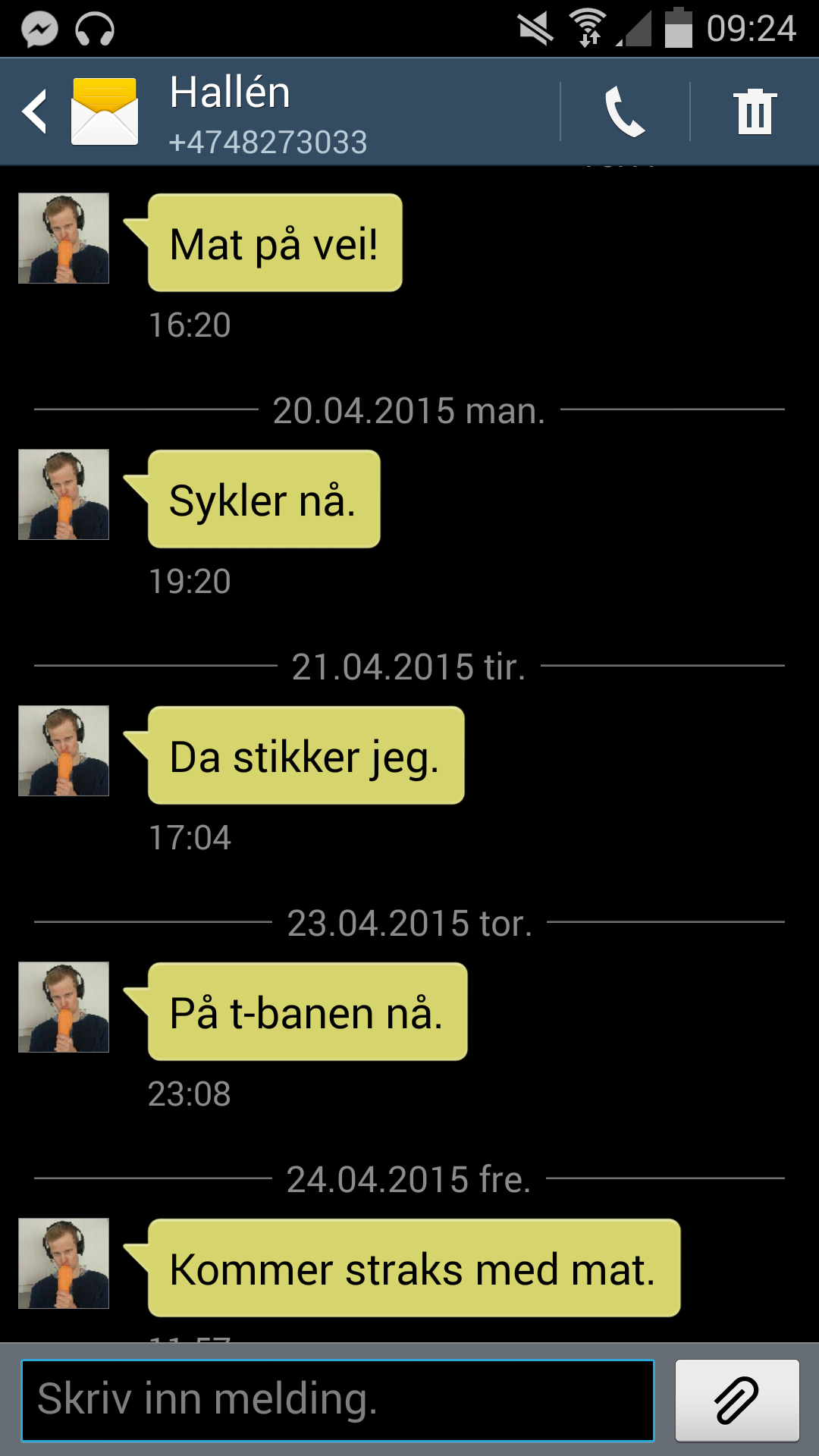Call Hallén with the phone icon
The height and width of the screenshot is (1456, 819).
(x=625, y=111)
